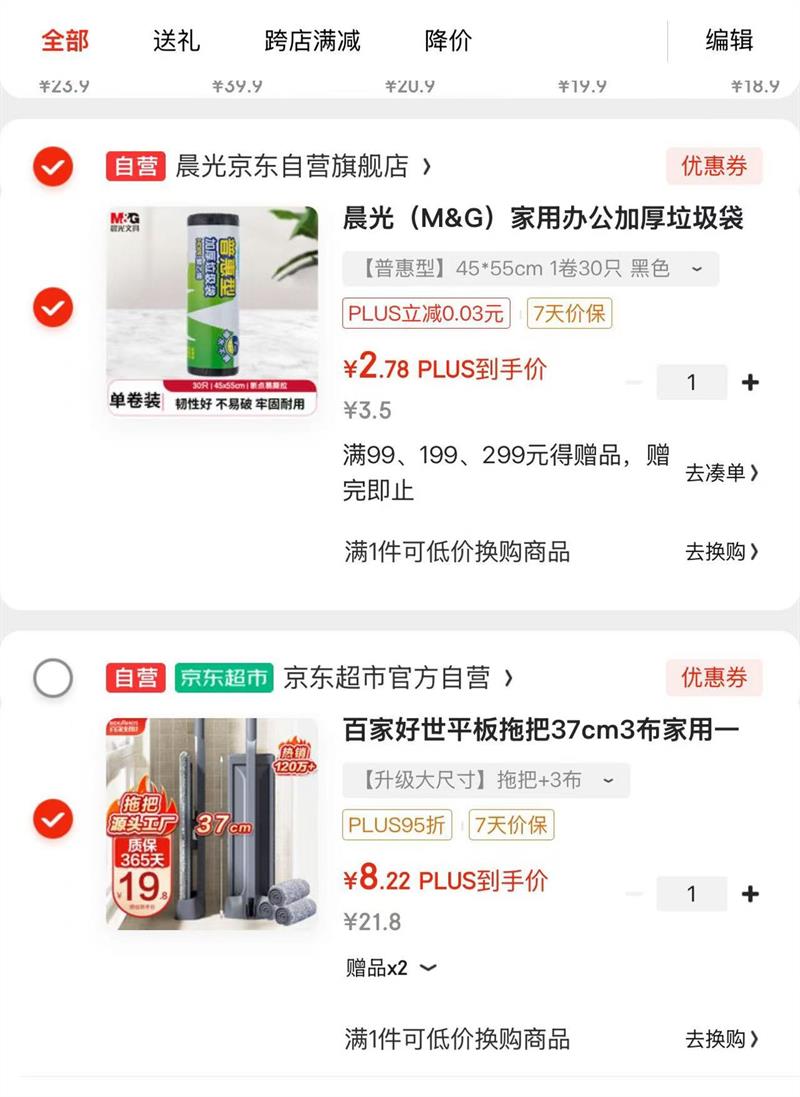800x1097 pixels.
Task: Switch to the 跨店满减 tab
Action: tap(312, 41)
